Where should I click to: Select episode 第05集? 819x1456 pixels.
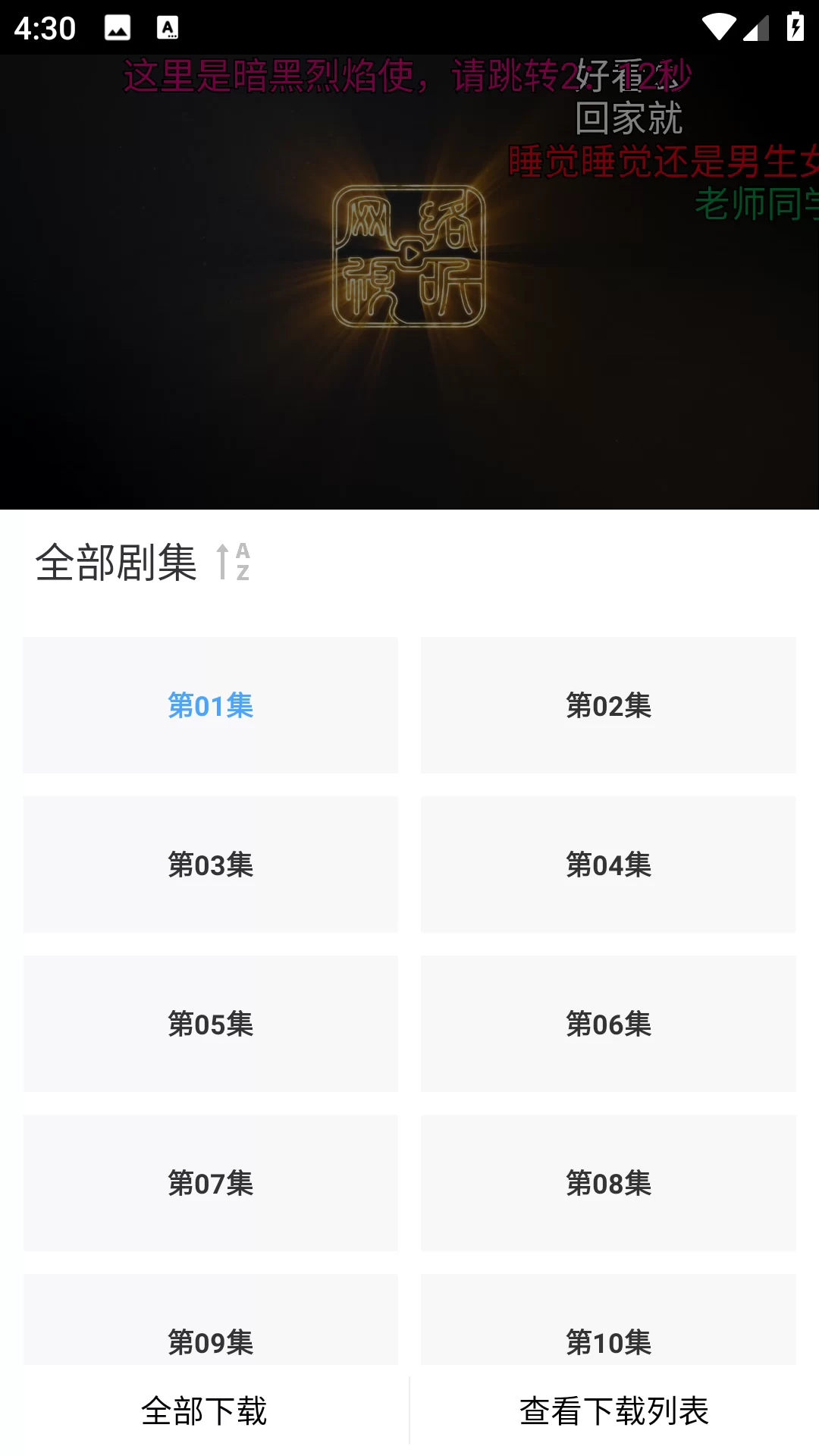click(210, 1024)
